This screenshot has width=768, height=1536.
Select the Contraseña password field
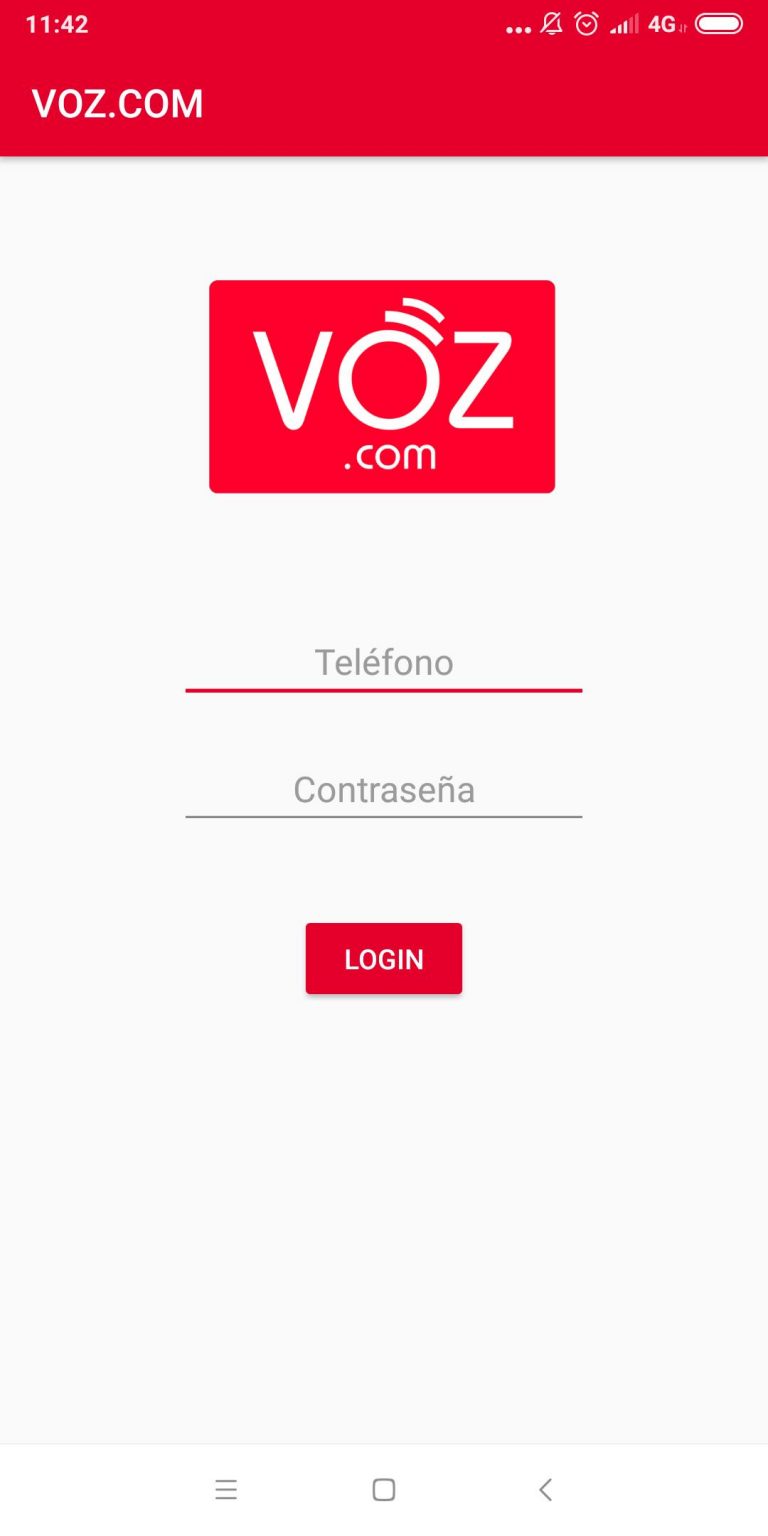[x=384, y=791]
